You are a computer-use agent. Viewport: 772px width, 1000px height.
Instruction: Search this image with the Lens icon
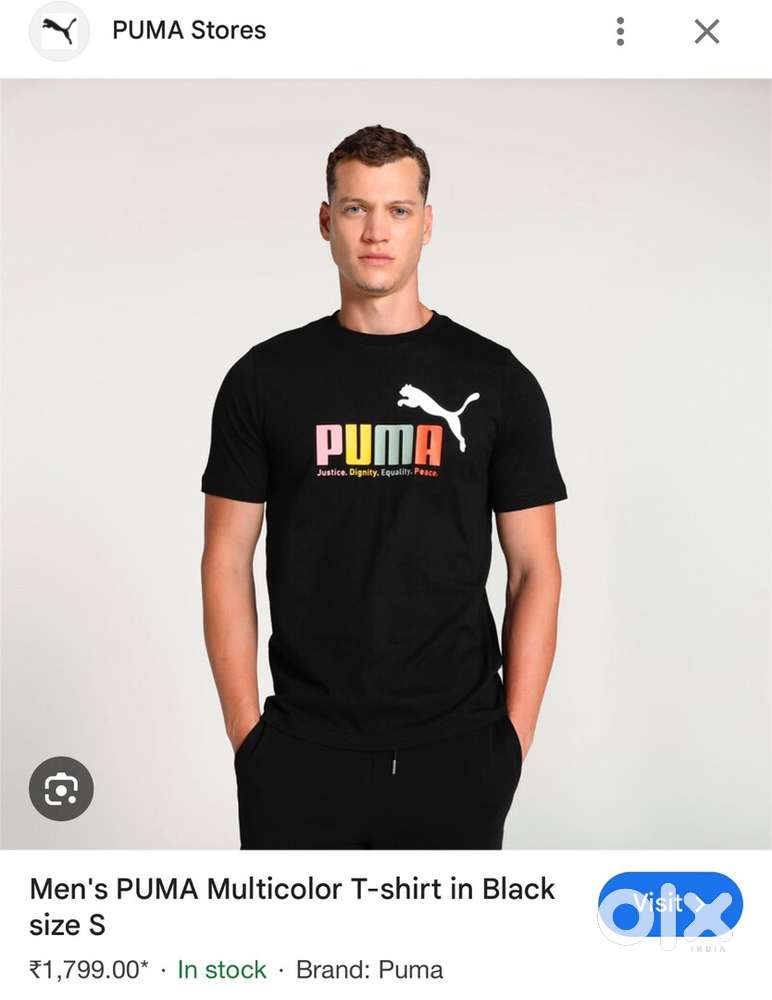(x=61, y=790)
